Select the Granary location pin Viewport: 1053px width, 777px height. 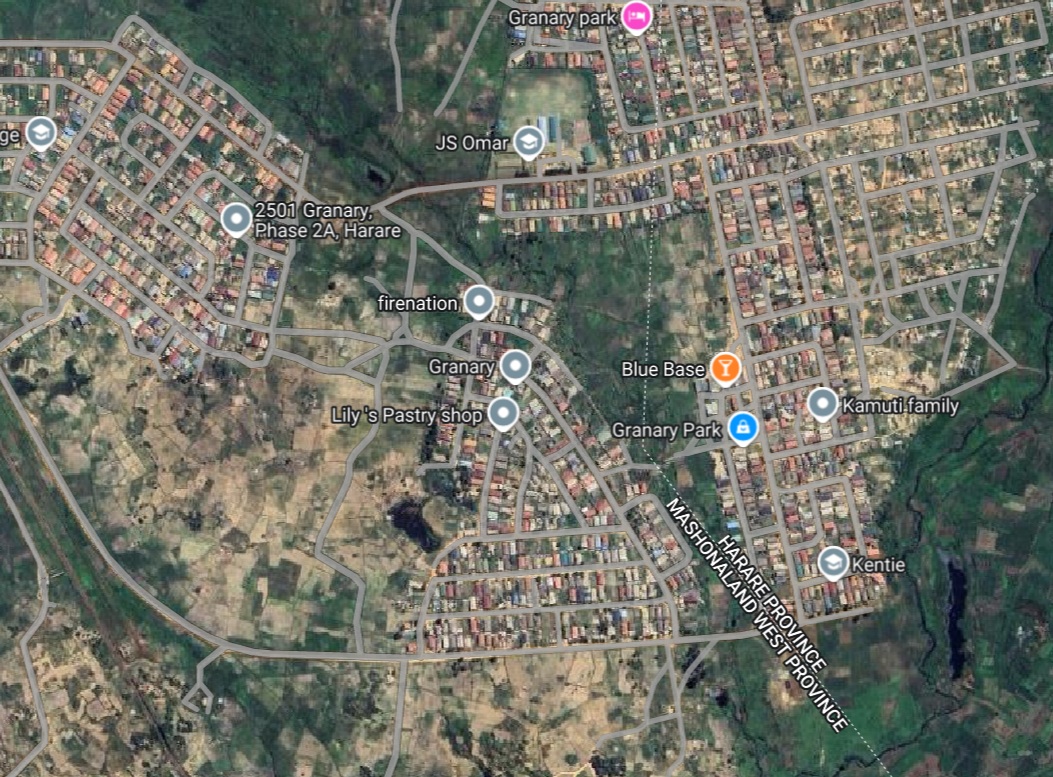point(515,366)
